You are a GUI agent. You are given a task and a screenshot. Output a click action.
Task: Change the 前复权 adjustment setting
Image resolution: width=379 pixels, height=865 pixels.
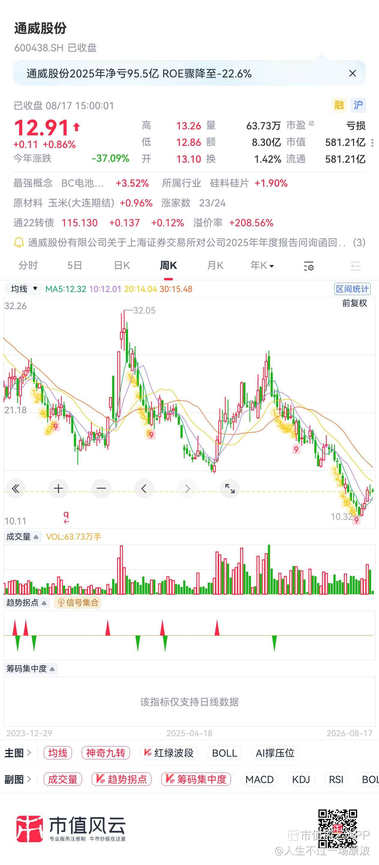tap(355, 303)
